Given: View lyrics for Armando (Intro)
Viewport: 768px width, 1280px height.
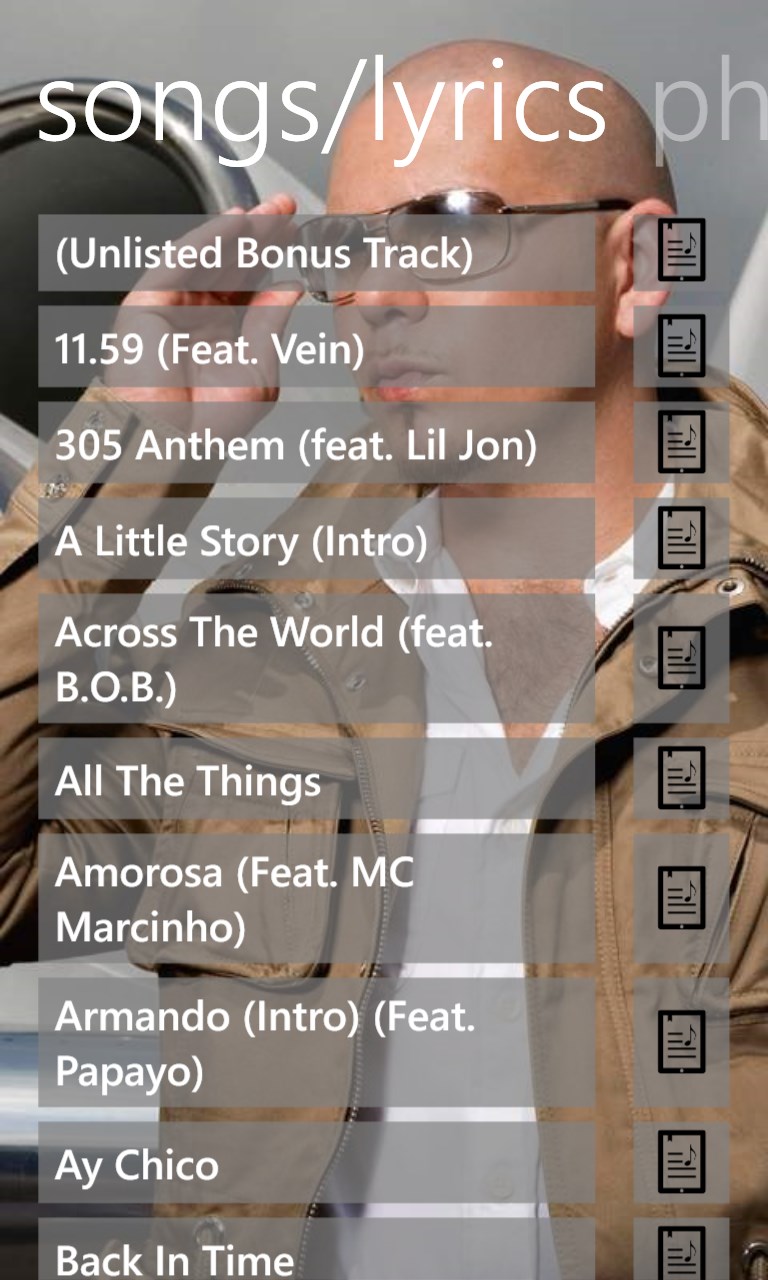Looking at the screenshot, I should tap(682, 1042).
